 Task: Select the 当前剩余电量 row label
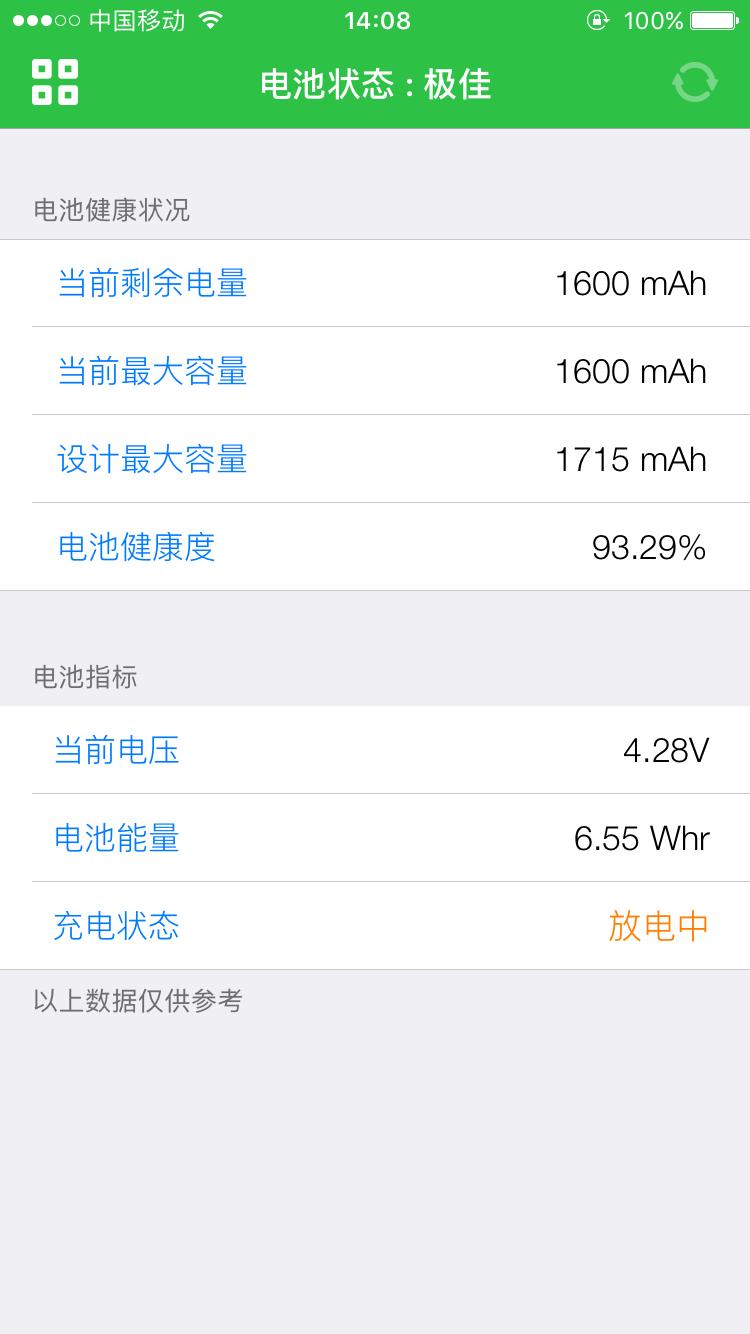click(x=151, y=283)
